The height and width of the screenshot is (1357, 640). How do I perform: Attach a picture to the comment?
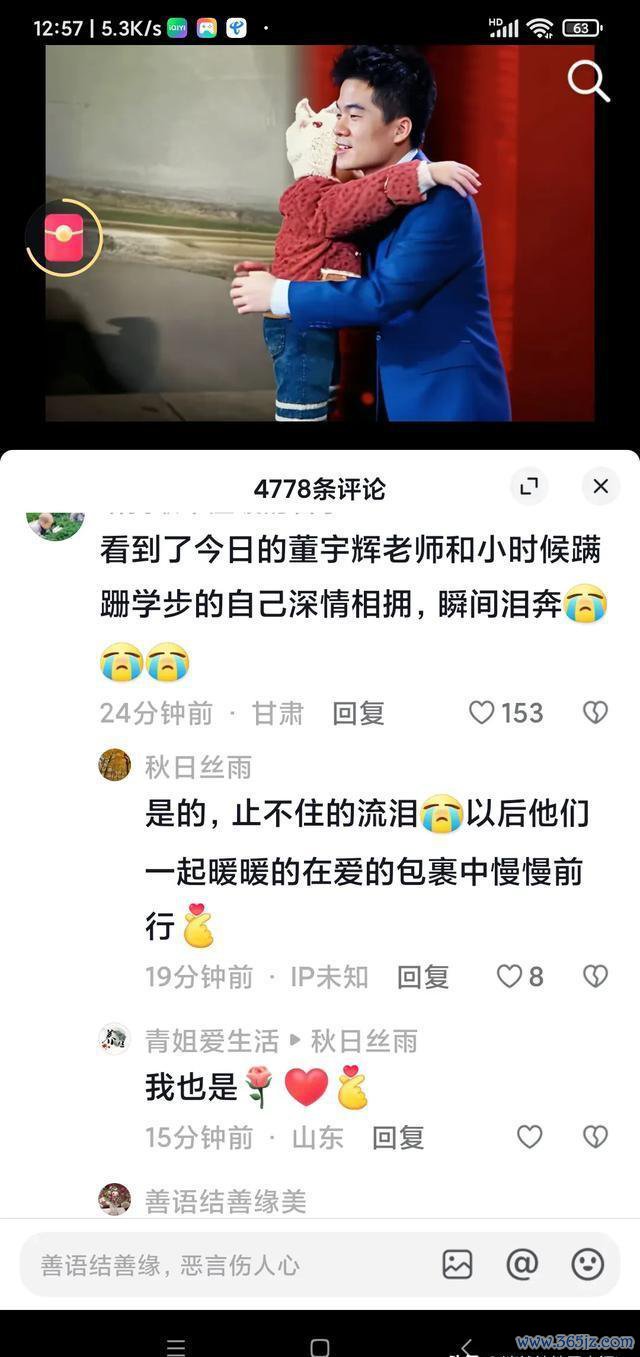tap(457, 1264)
